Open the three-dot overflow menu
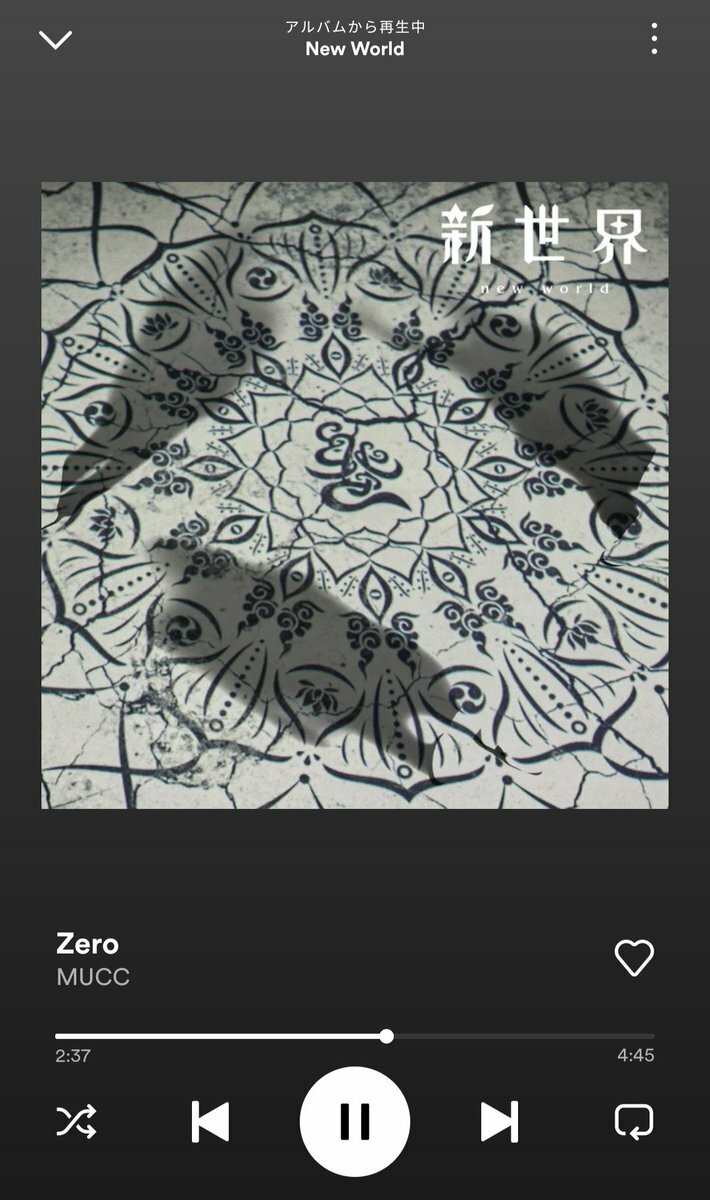This screenshot has width=710, height=1200. coord(654,39)
